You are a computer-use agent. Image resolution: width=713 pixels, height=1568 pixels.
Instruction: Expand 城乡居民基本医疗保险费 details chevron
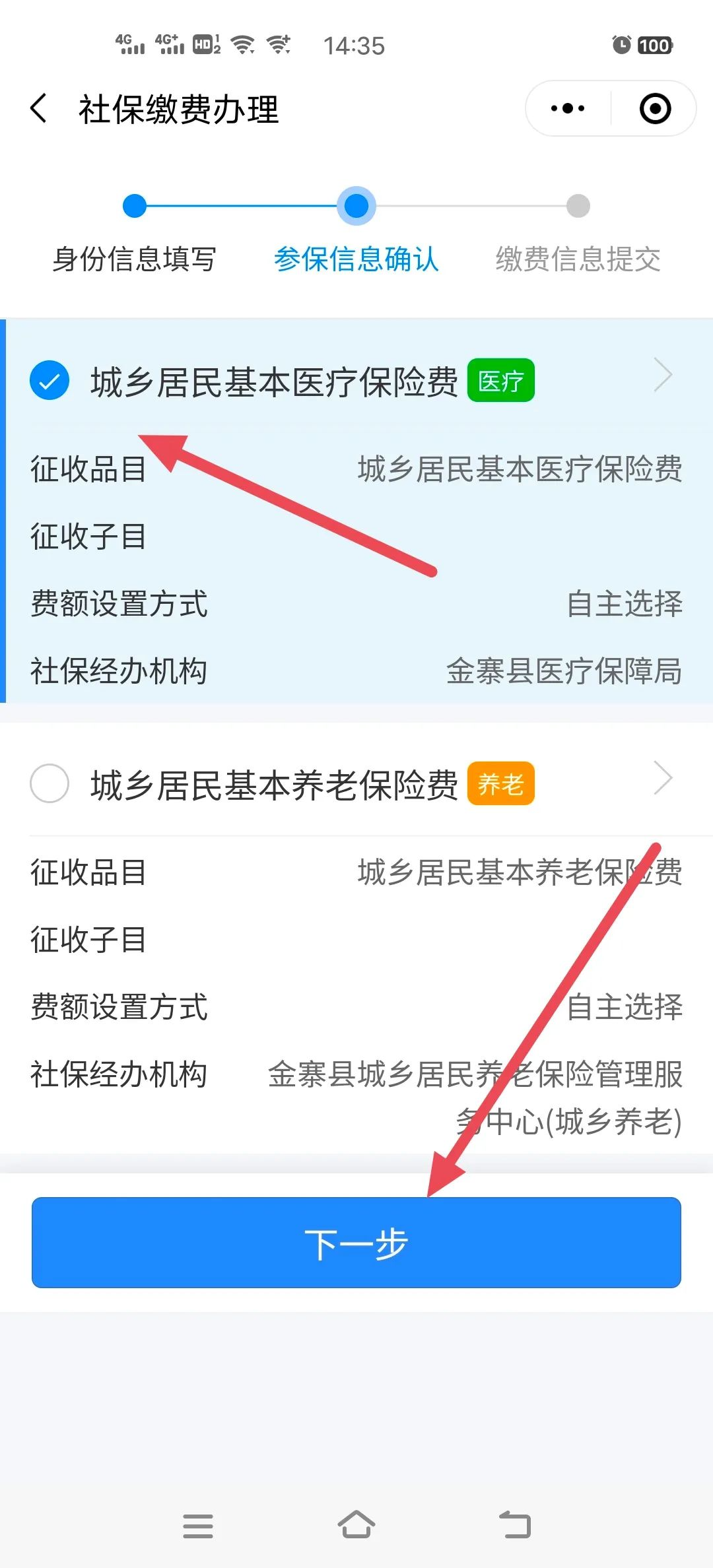[662, 376]
